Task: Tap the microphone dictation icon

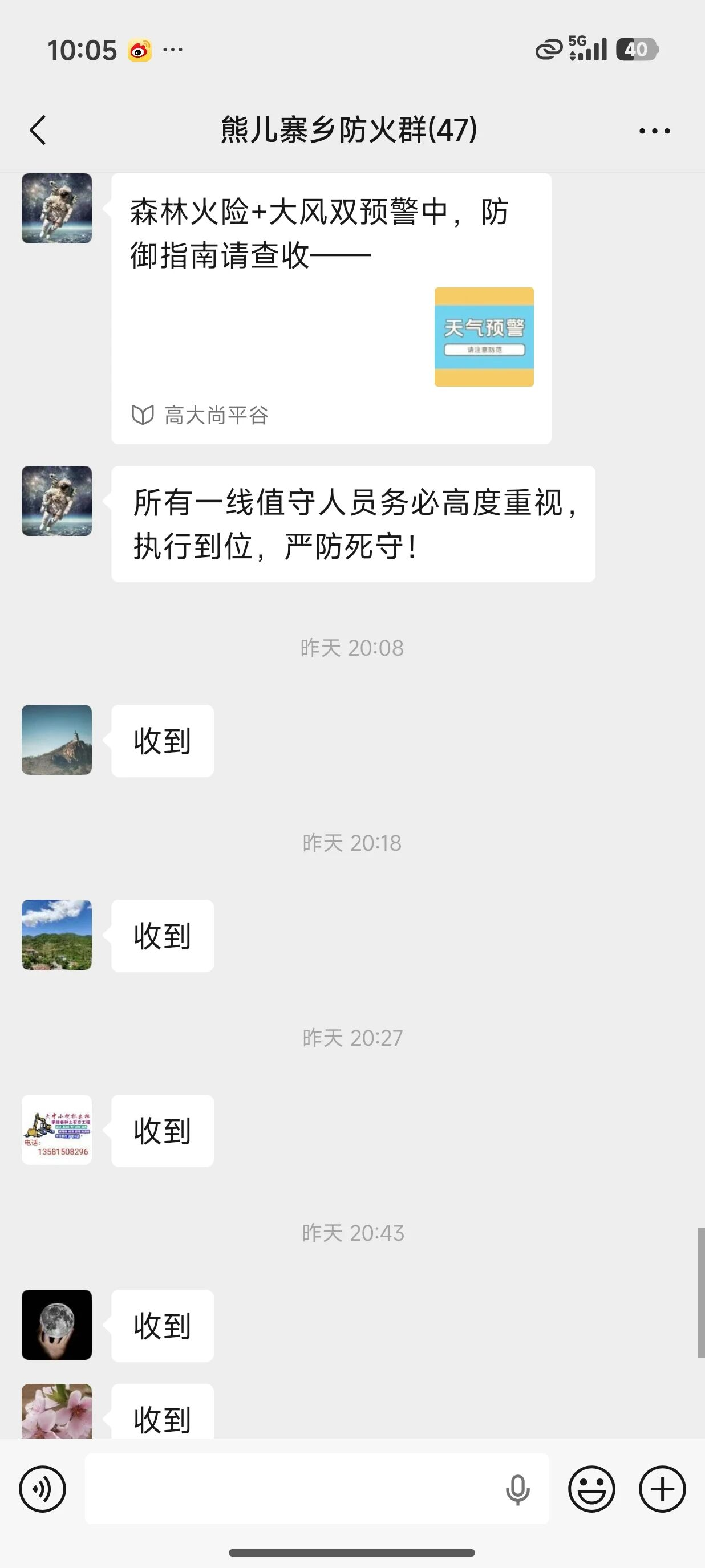Action: point(517,1489)
